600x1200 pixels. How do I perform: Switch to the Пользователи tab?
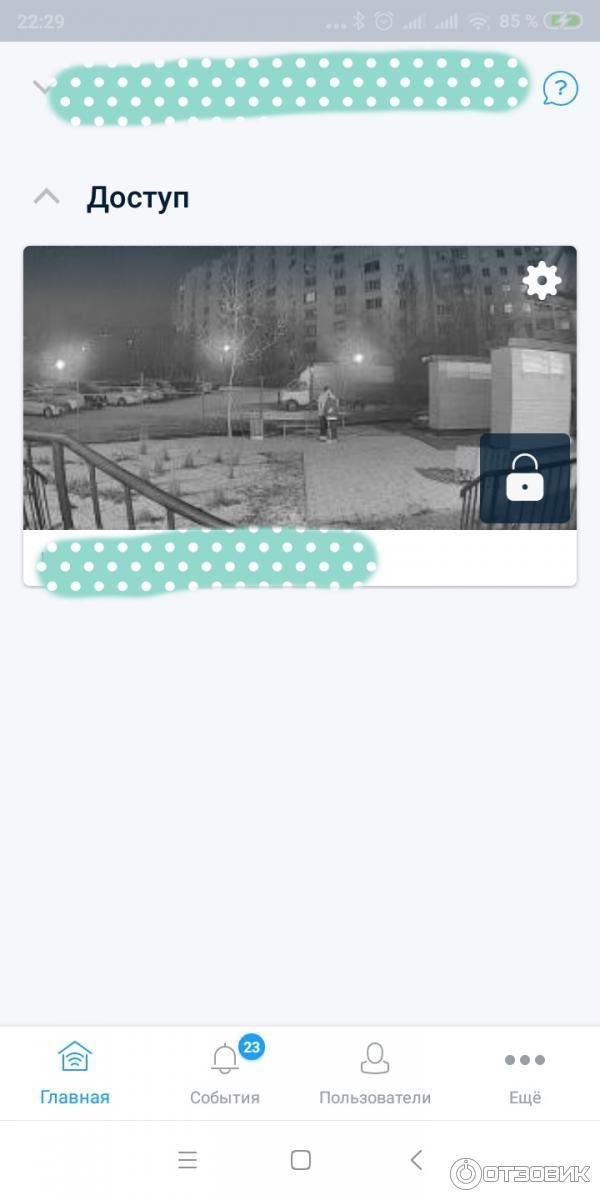pyautogui.click(x=375, y=1073)
